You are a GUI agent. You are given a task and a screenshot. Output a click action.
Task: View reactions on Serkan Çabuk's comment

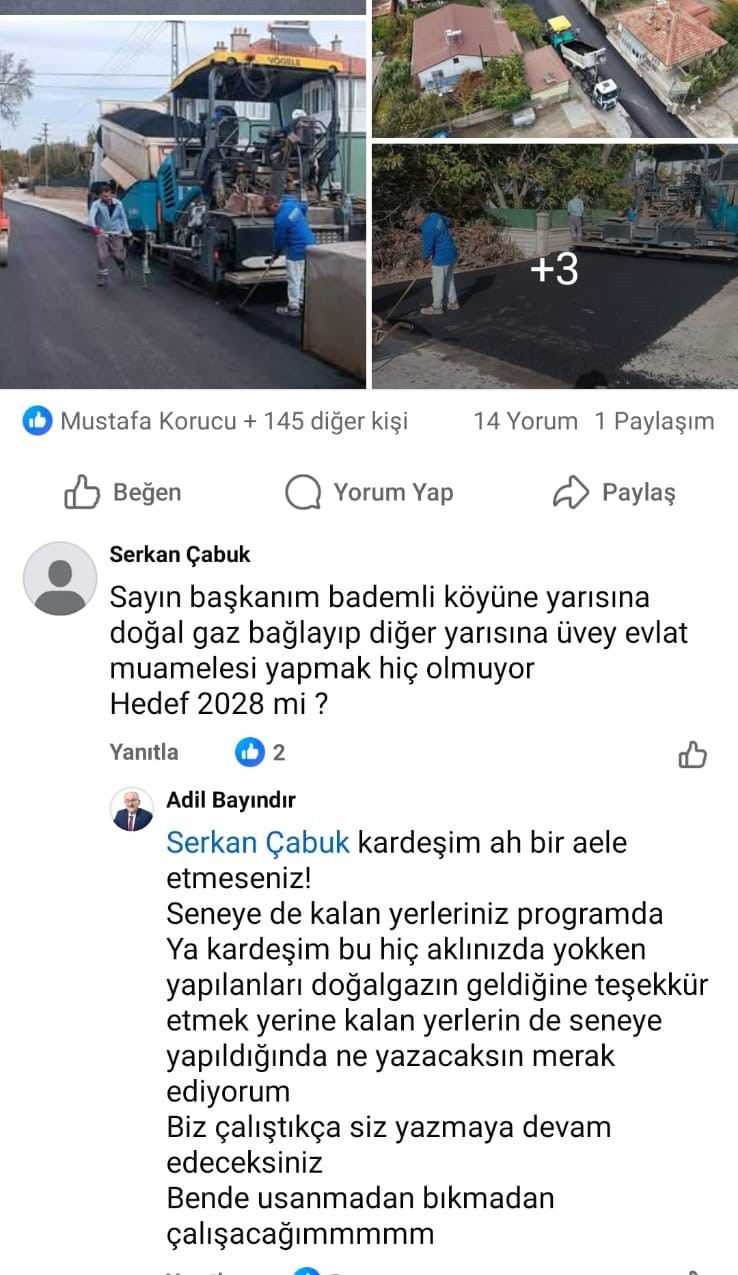coord(260,752)
